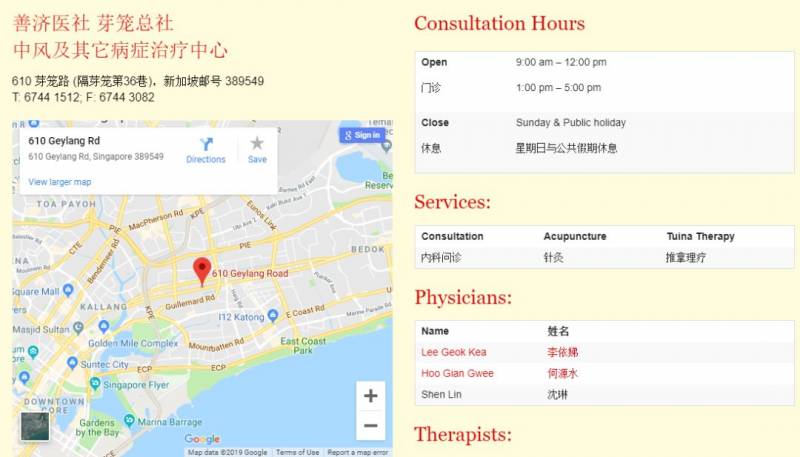Switch to satellite map view
The image size is (800, 457).
(x=35, y=426)
